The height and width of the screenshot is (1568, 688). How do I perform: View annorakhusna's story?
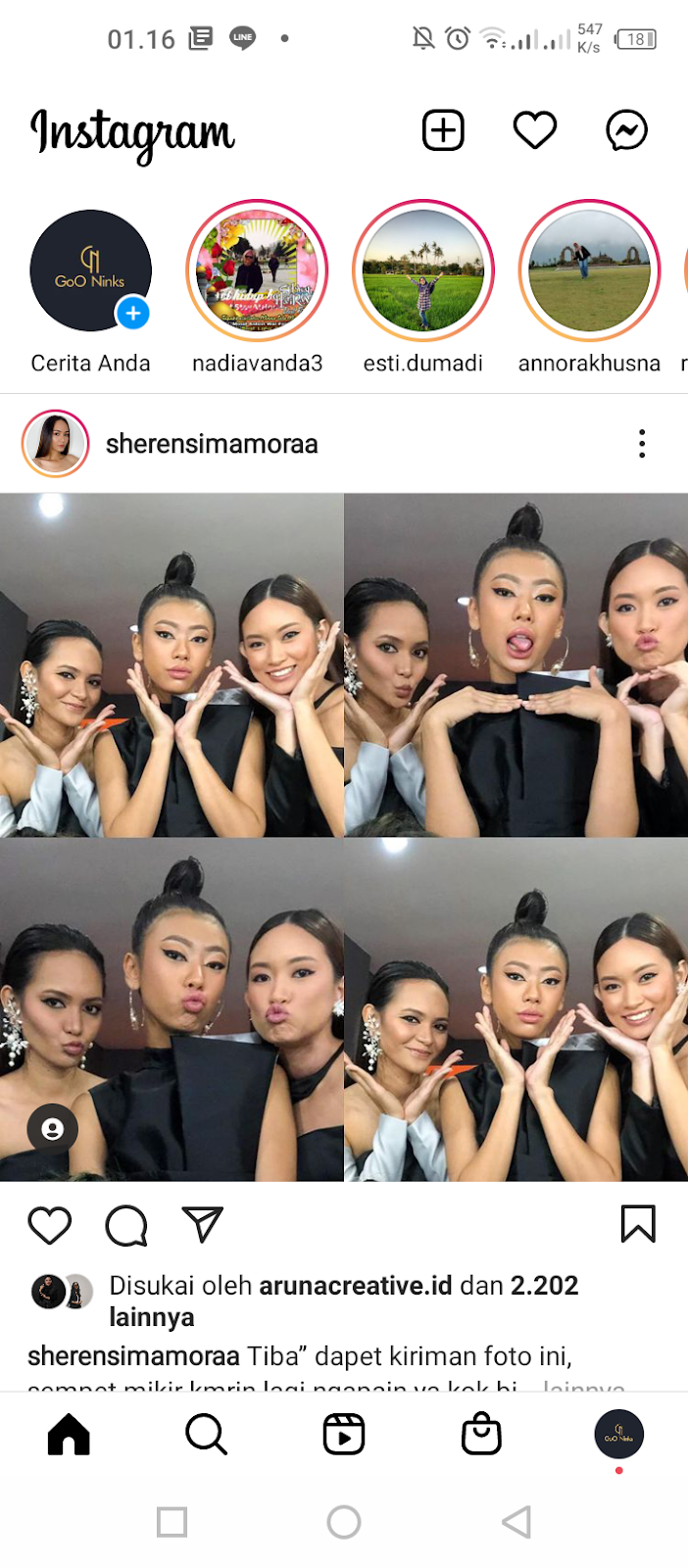tap(589, 271)
